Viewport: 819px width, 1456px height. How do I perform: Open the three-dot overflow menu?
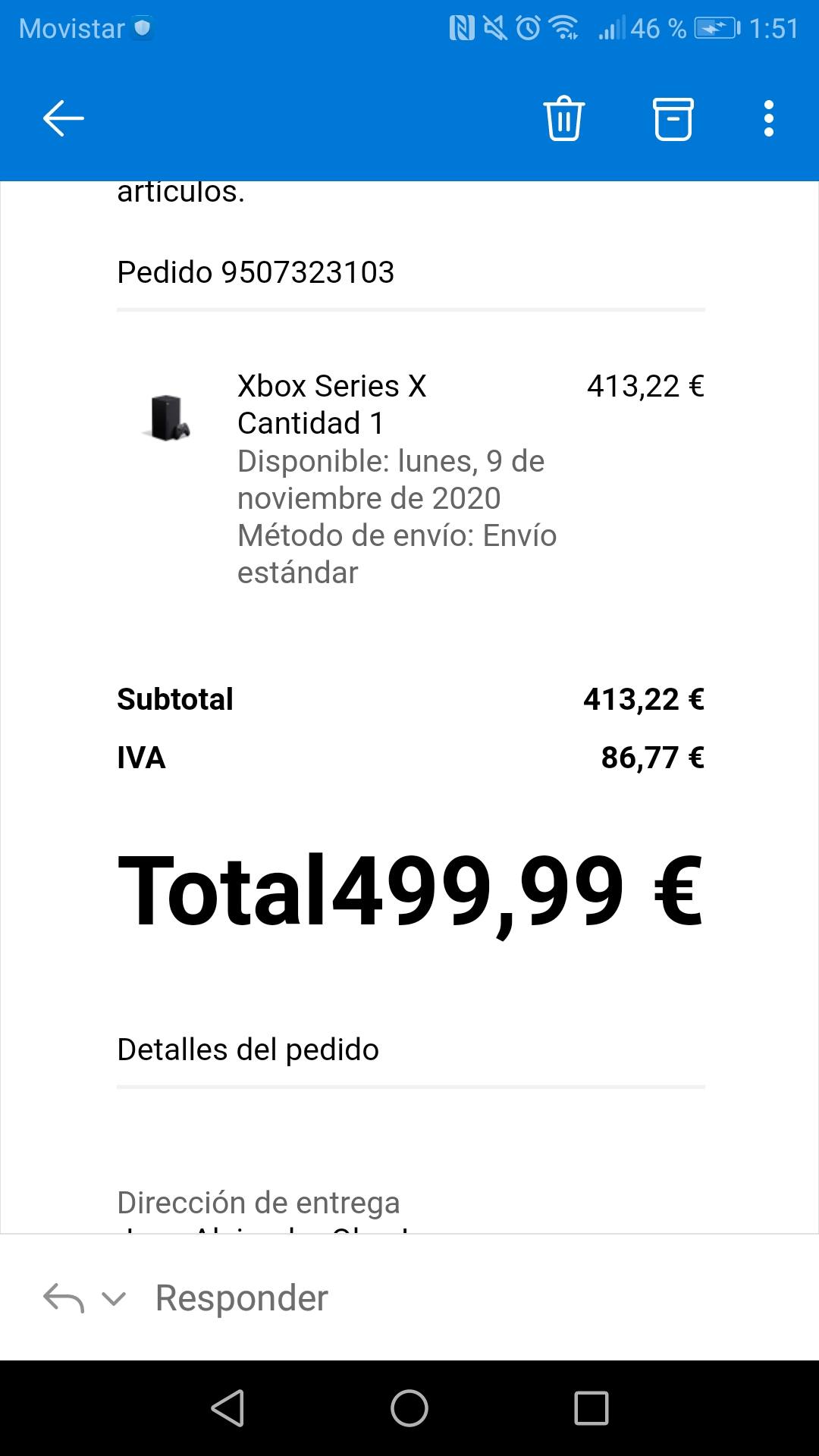pyautogui.click(x=769, y=118)
